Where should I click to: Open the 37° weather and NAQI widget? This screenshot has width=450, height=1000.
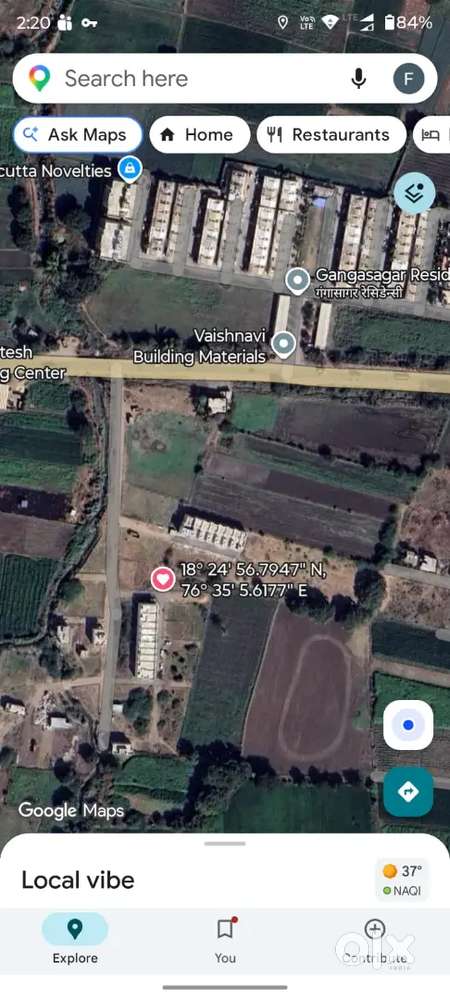click(402, 879)
